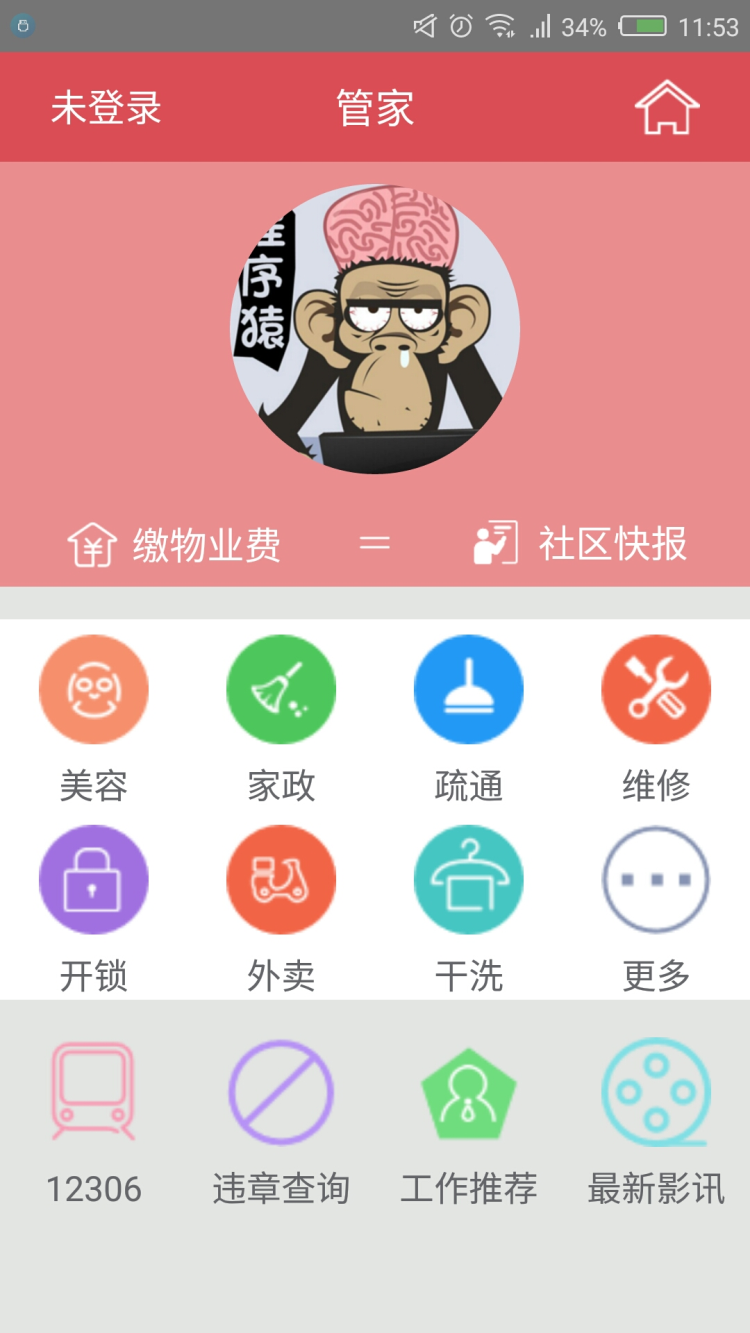
Task: Tap the 未登录 login text
Action: tap(106, 108)
